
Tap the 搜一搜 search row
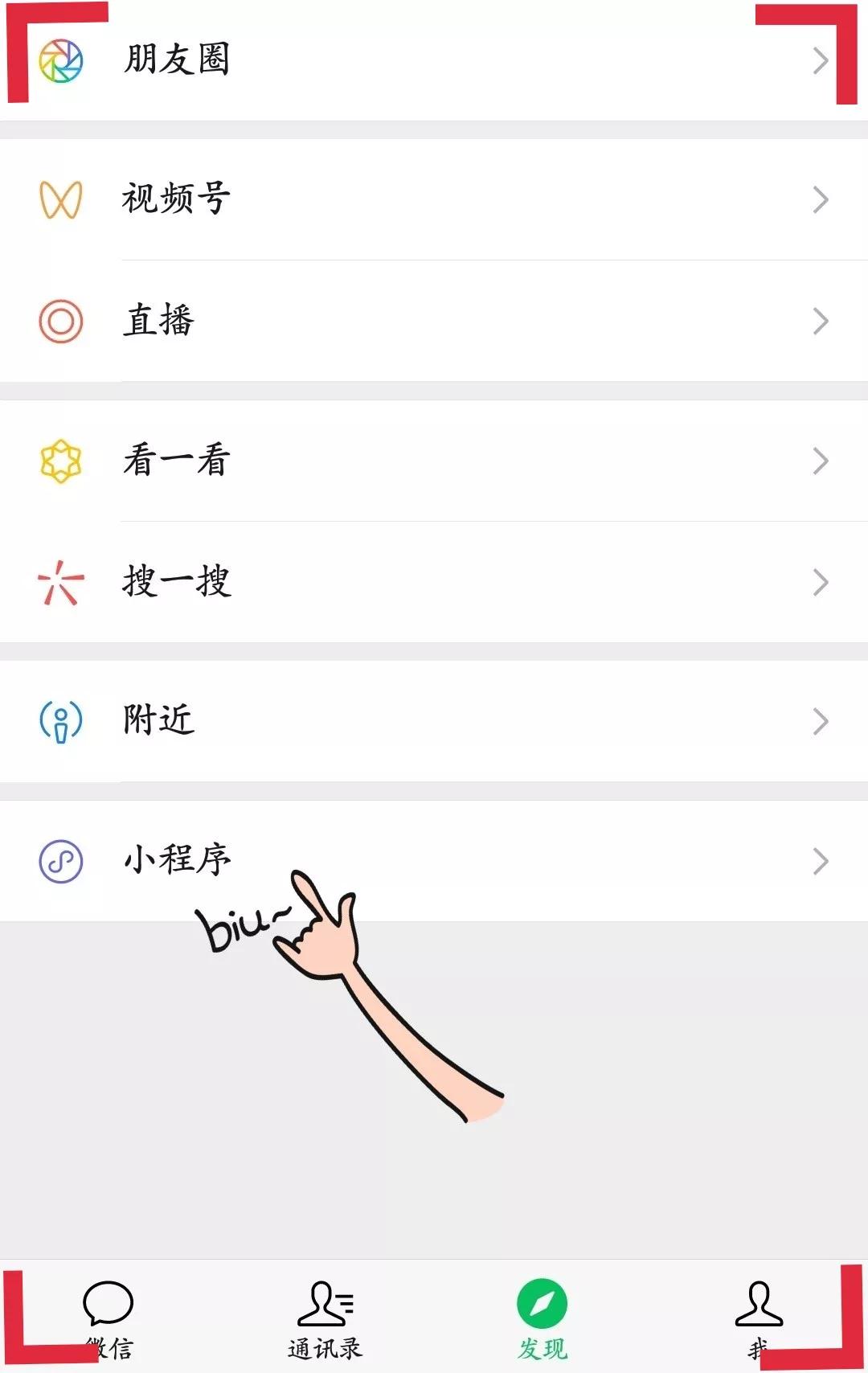click(x=434, y=582)
